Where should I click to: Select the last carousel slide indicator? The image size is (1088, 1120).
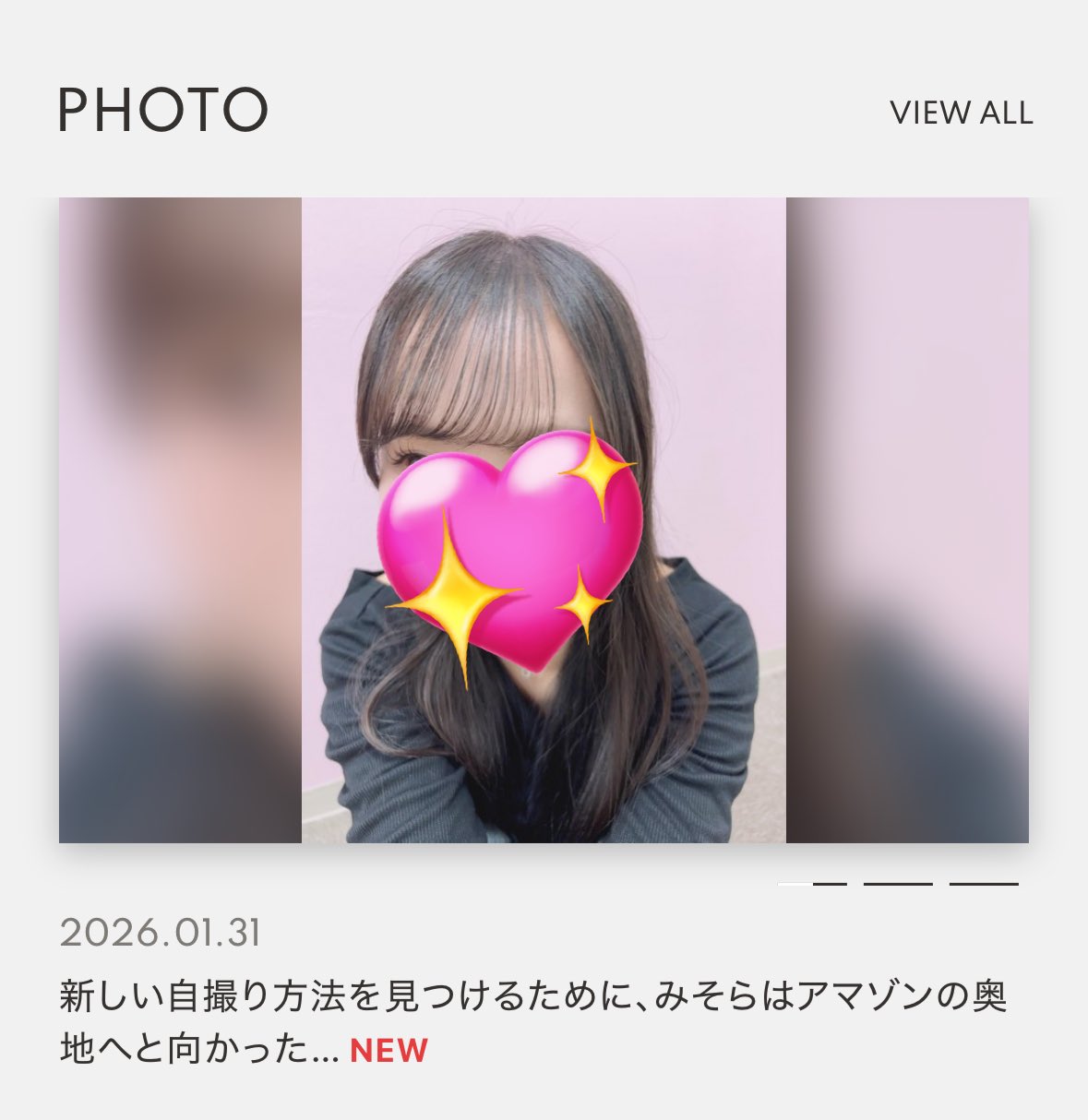983,884
